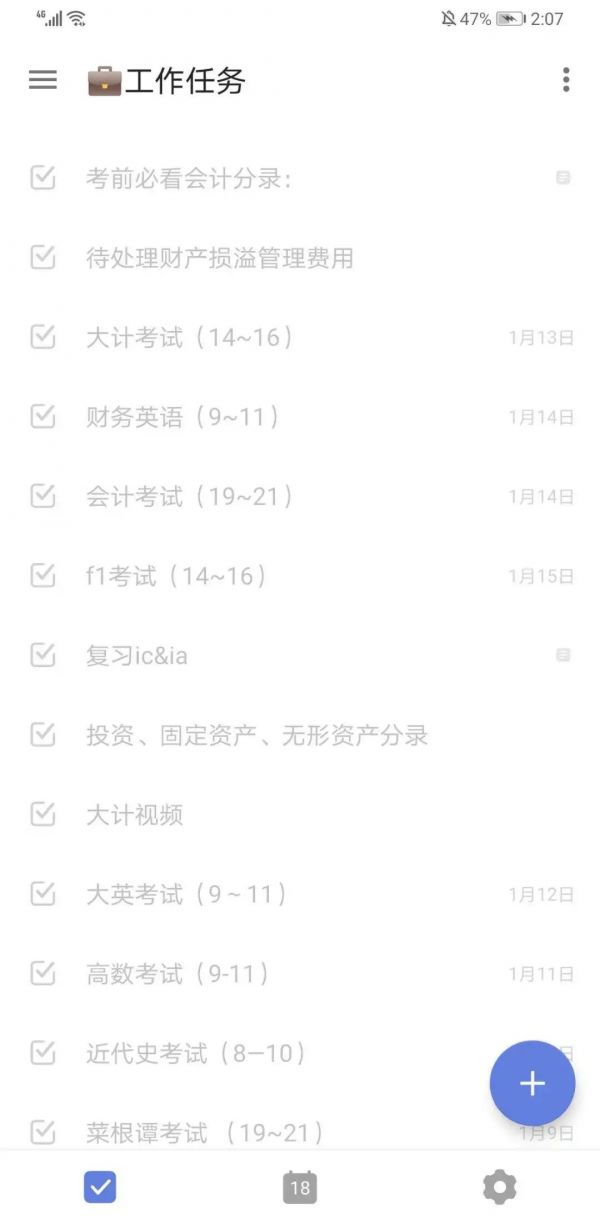
Task: Add a new task with plus button
Action: pos(532,1084)
